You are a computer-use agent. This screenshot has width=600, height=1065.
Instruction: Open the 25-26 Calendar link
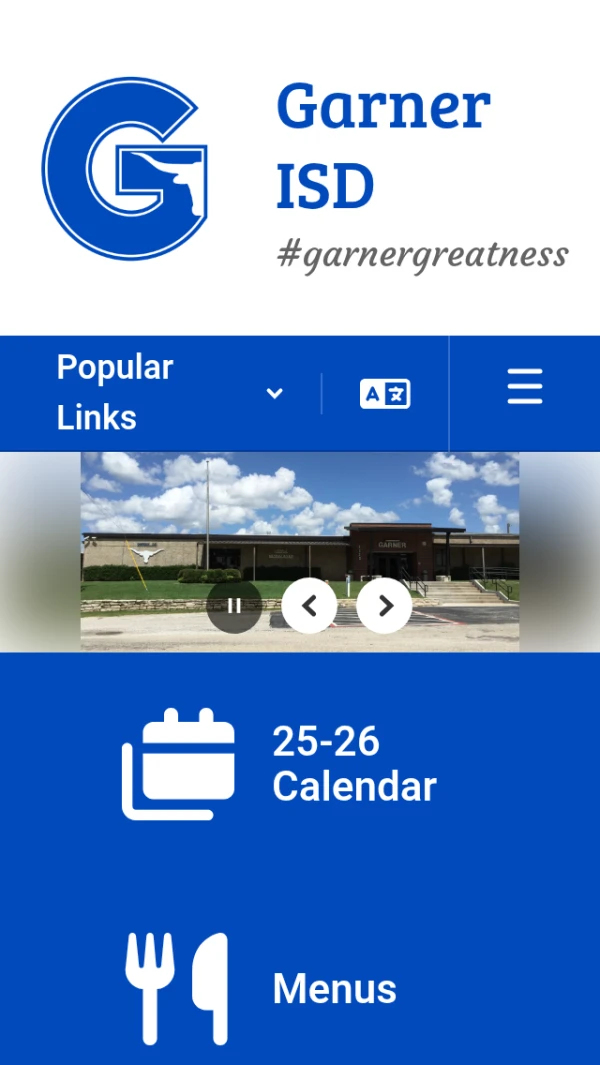[x=300, y=765]
